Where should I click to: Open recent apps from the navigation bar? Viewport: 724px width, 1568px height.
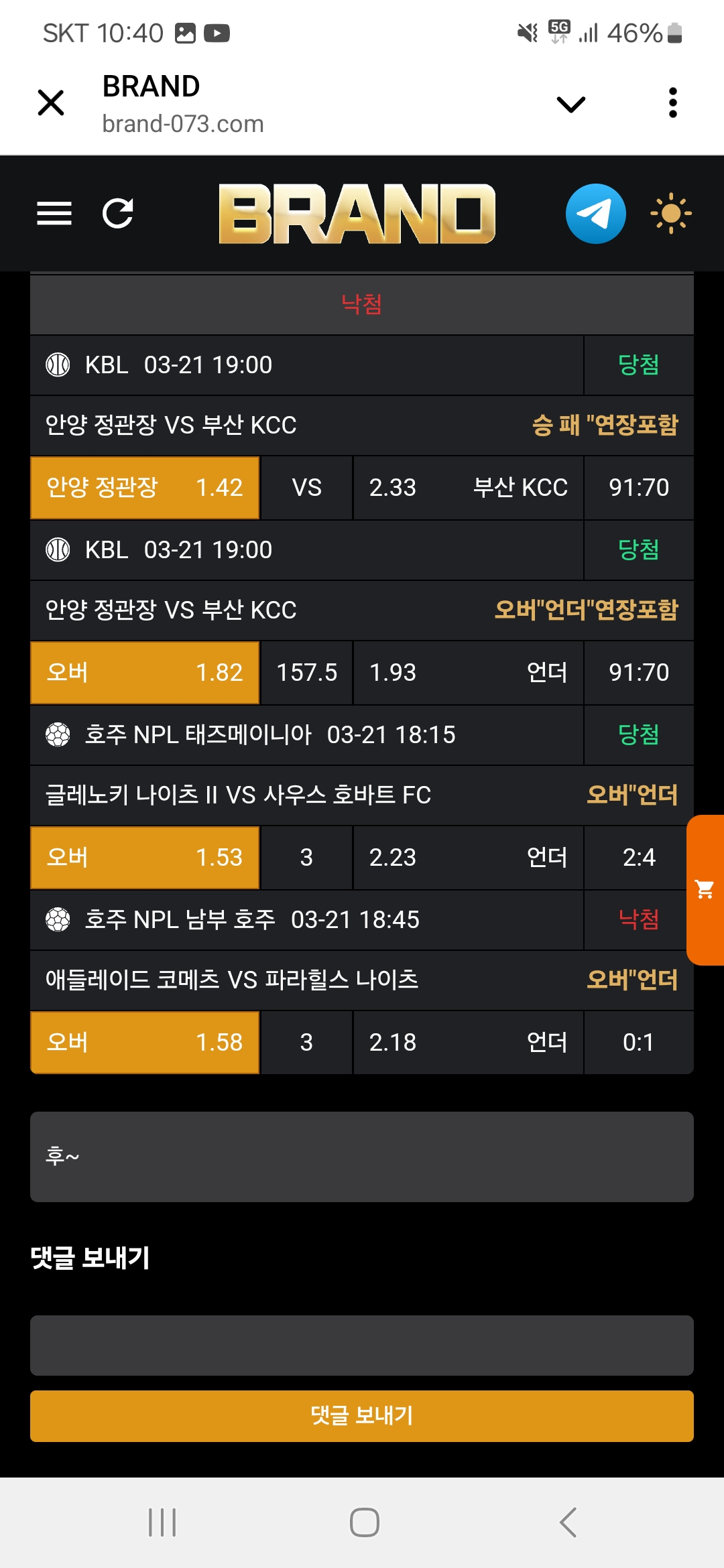click(162, 1522)
